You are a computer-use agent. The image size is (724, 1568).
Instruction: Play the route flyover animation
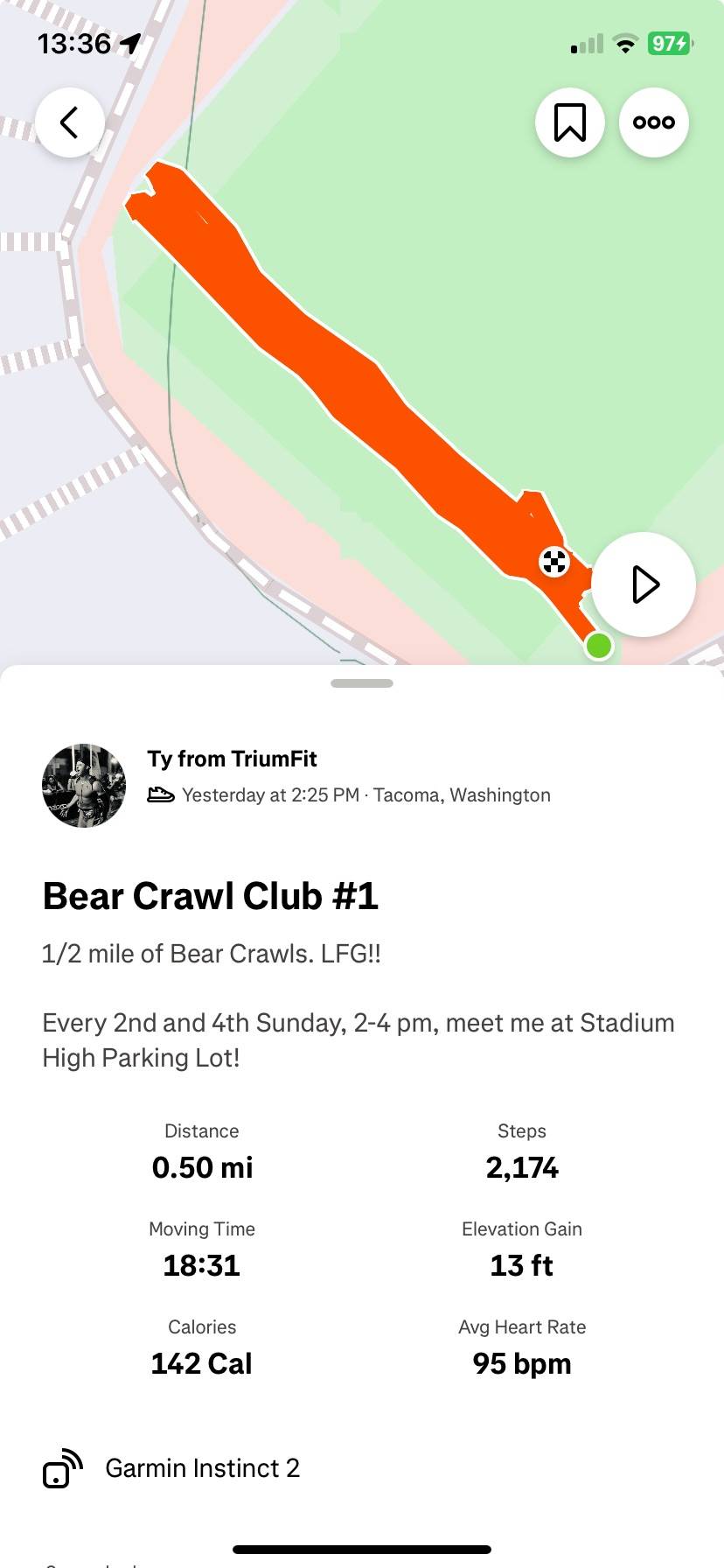[x=644, y=584]
